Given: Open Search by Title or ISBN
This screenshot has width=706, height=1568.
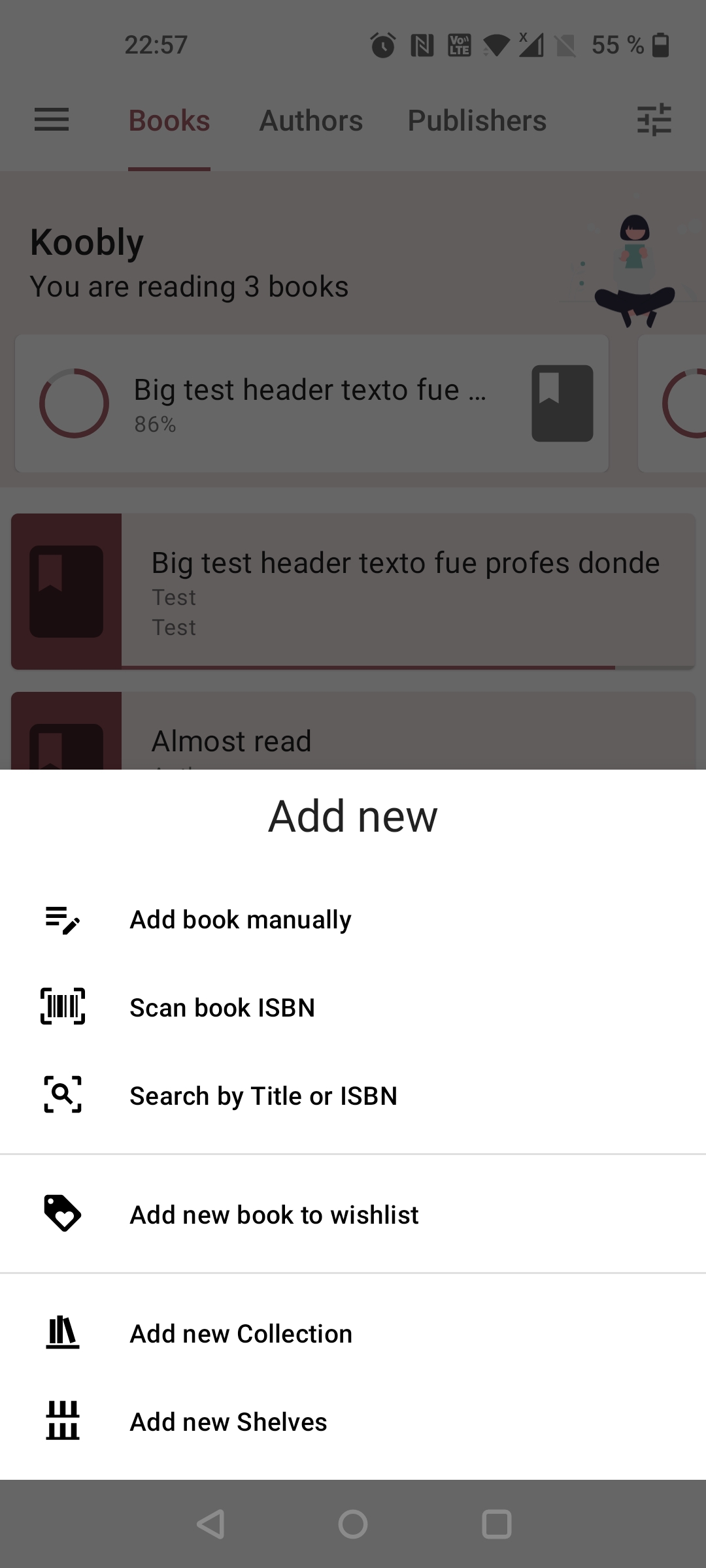Looking at the screenshot, I should 263,1096.
